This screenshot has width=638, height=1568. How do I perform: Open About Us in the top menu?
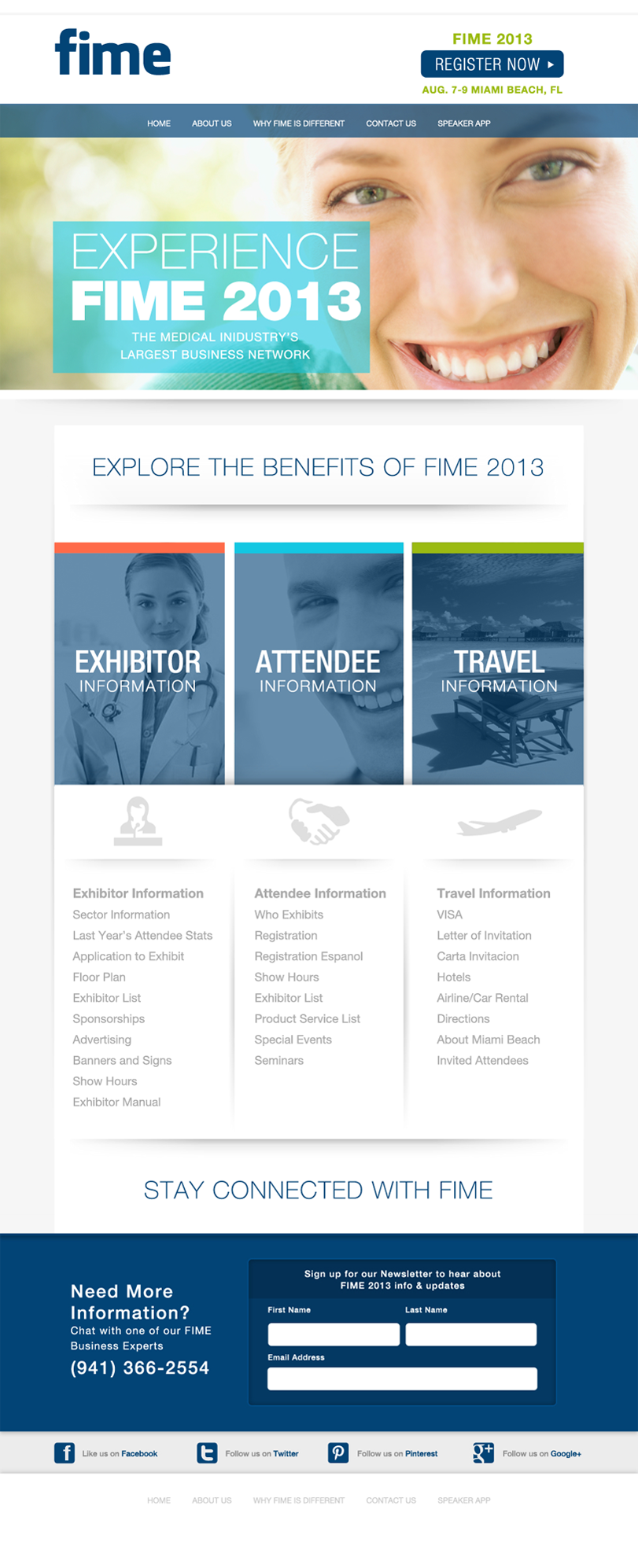pyautogui.click(x=212, y=123)
